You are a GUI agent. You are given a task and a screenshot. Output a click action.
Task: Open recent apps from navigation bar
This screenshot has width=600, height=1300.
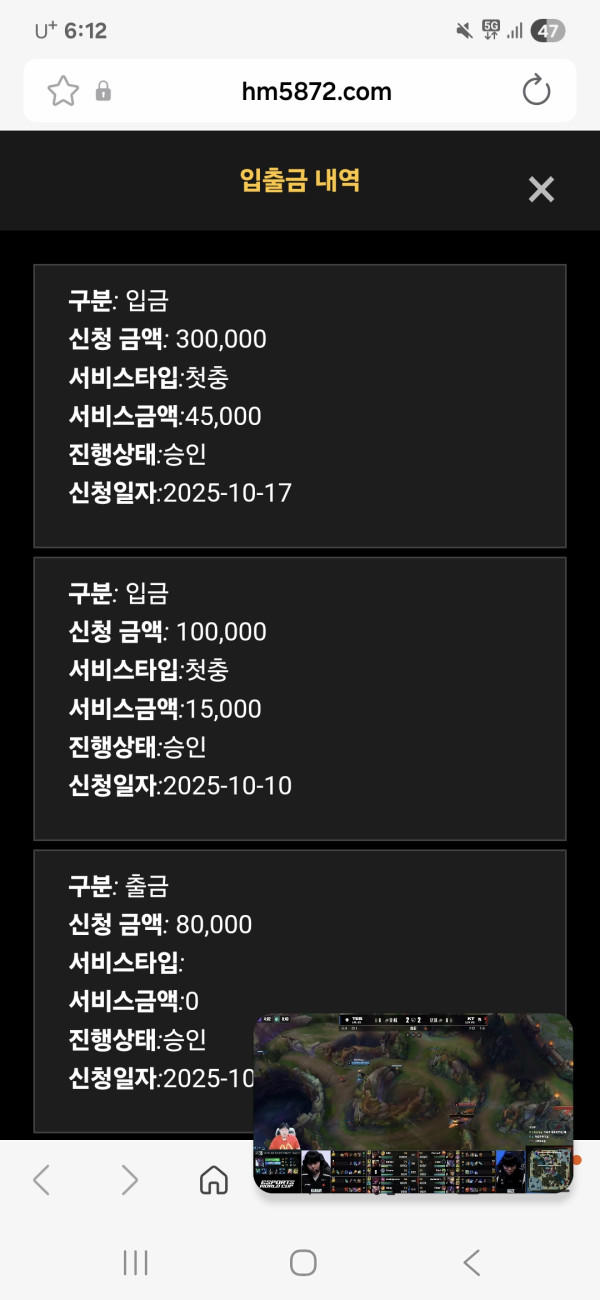coord(135,1263)
